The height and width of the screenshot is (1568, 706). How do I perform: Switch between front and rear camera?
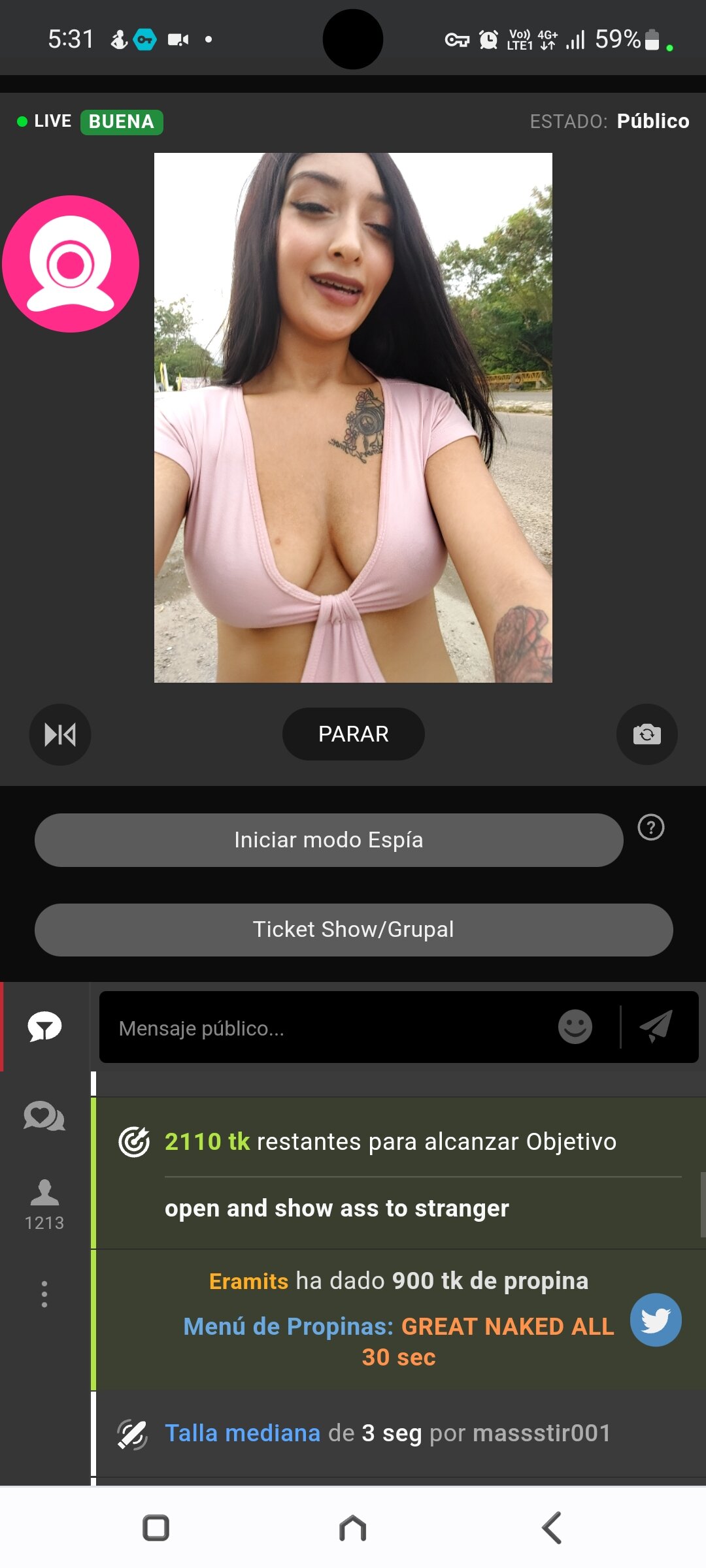pos(647,734)
